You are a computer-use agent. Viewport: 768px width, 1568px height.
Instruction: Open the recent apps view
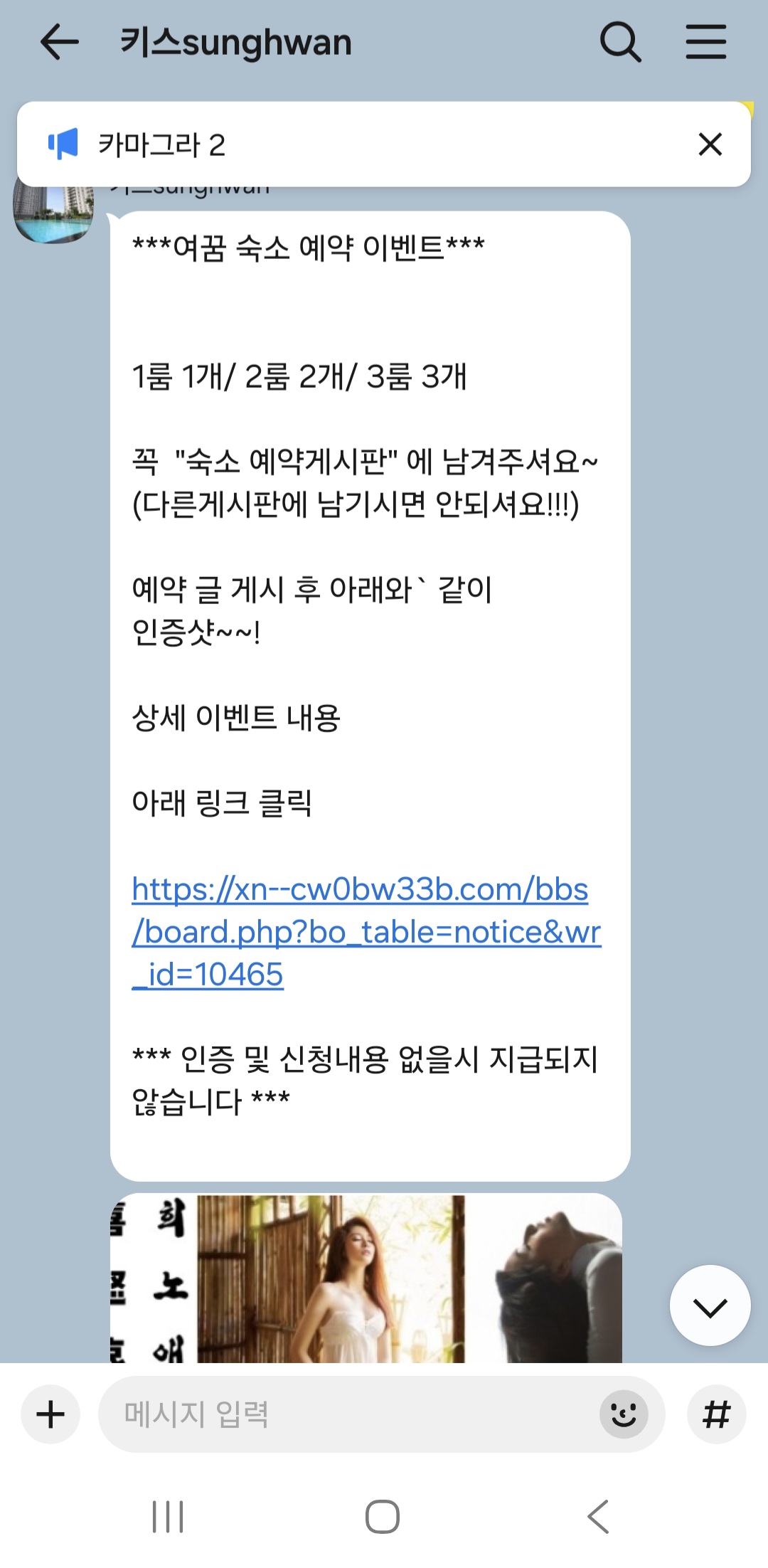pyautogui.click(x=169, y=1517)
